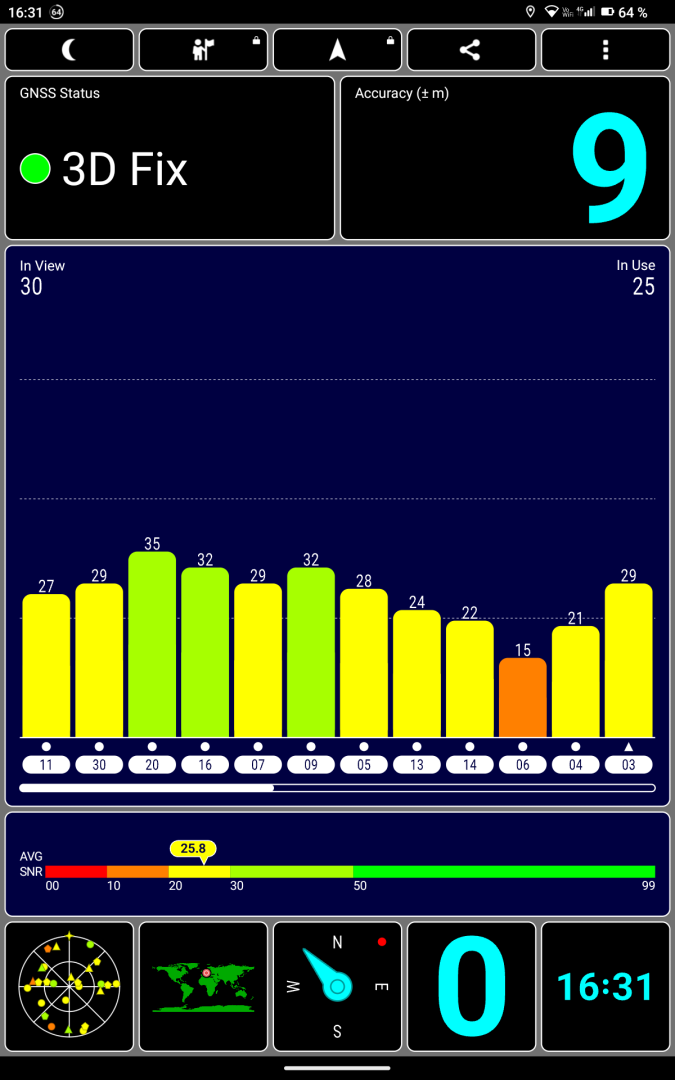Tap the GNSS Status 3D Fix panel
Screen dimensions: 675x1080
point(169,158)
